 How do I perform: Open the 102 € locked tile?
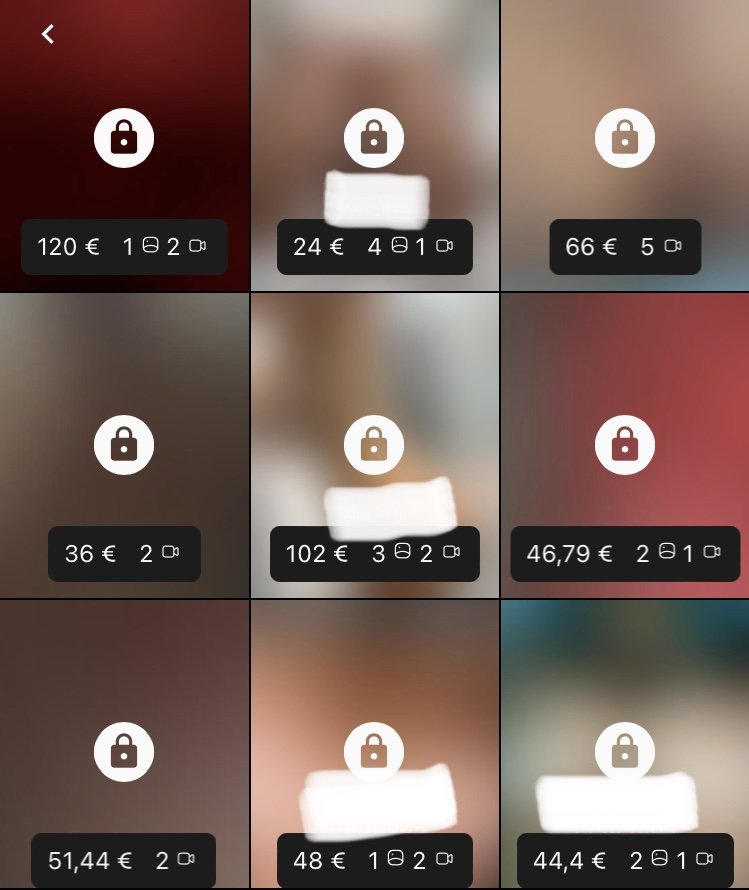[x=374, y=445]
